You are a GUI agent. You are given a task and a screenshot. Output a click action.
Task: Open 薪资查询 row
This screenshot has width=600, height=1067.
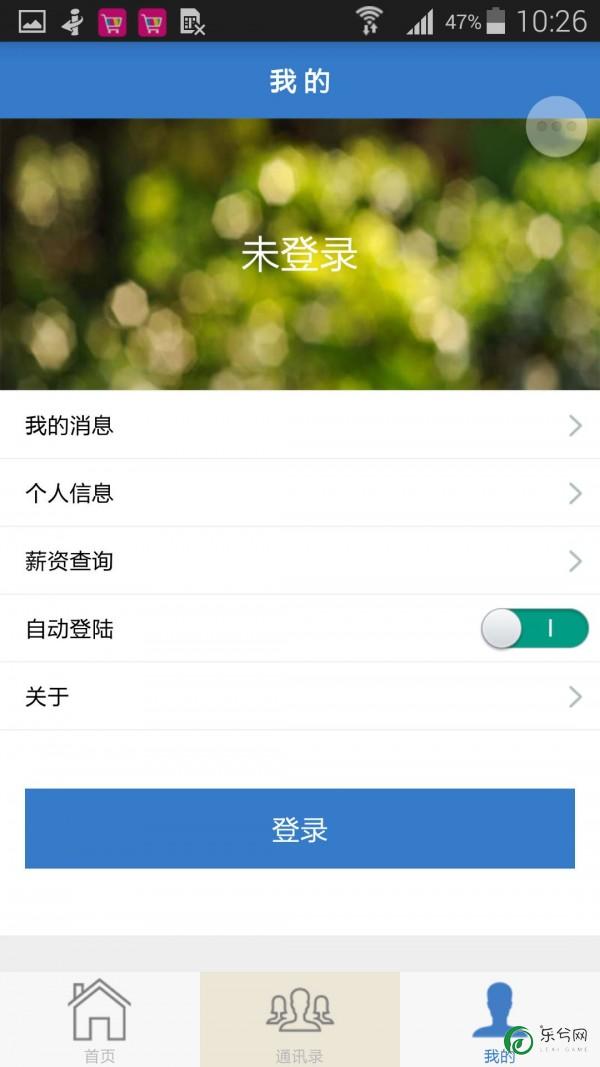pyautogui.click(x=300, y=561)
